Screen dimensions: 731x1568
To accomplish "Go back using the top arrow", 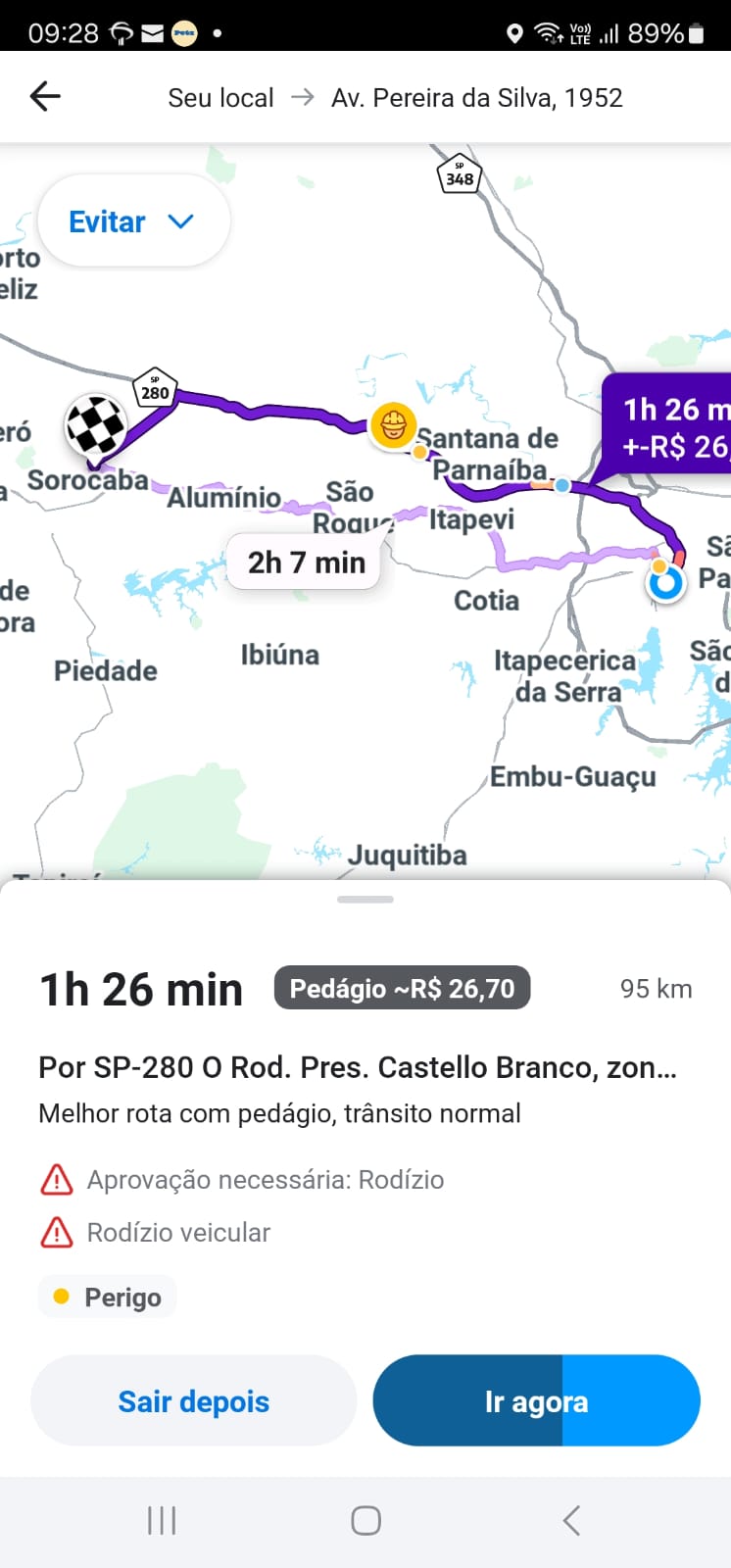I will tap(45, 96).
